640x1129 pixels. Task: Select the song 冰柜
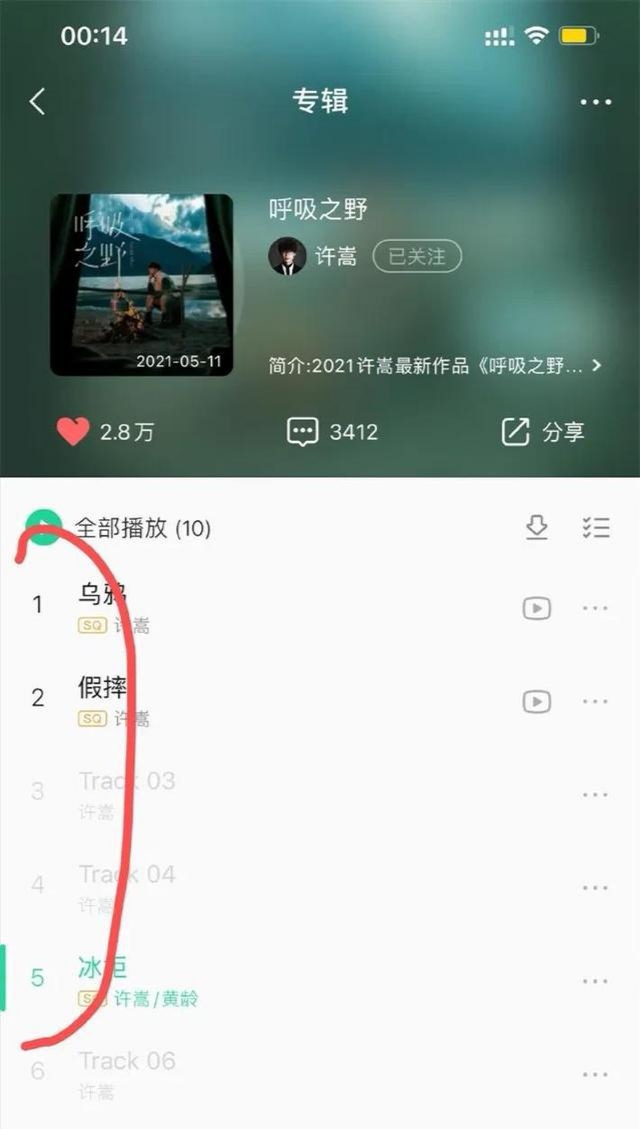[200, 978]
